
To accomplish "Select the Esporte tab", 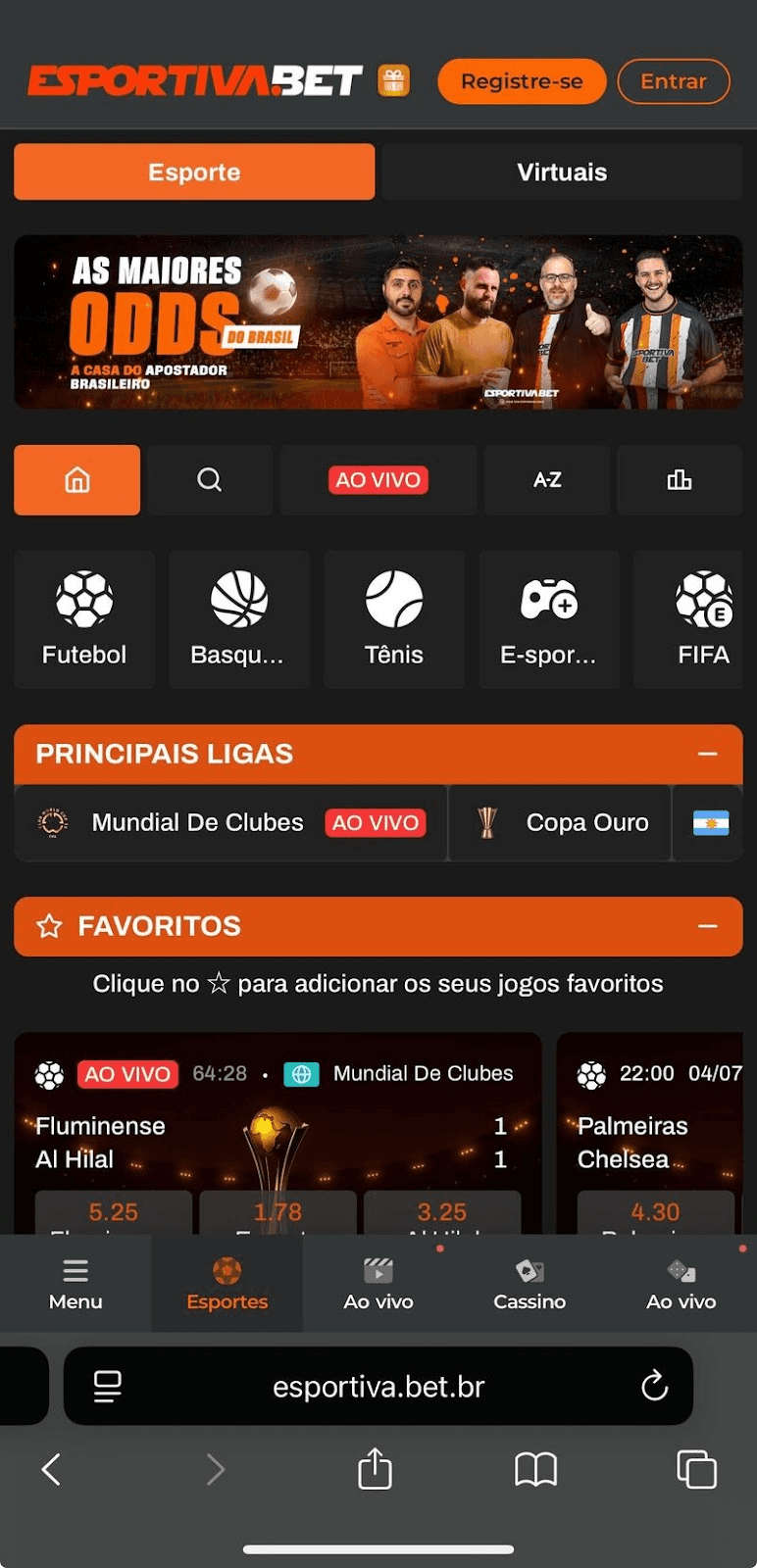I will tap(194, 172).
